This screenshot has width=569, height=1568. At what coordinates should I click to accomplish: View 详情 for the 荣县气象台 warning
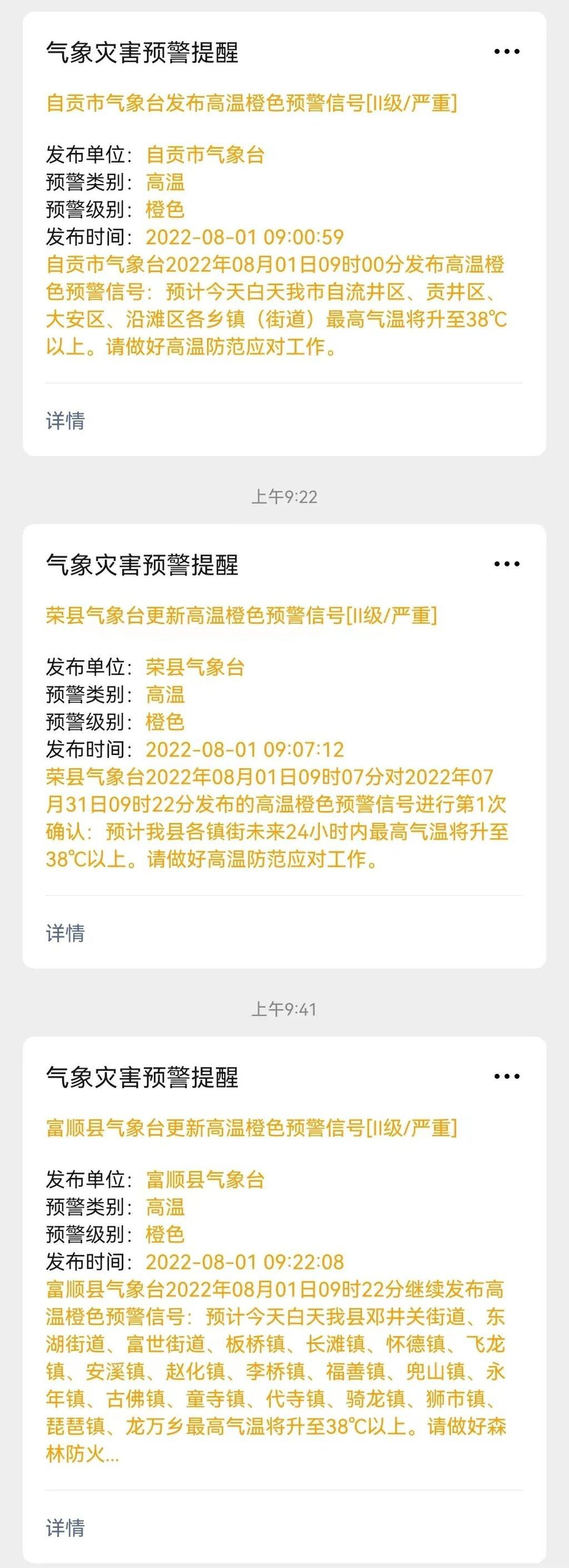65,932
